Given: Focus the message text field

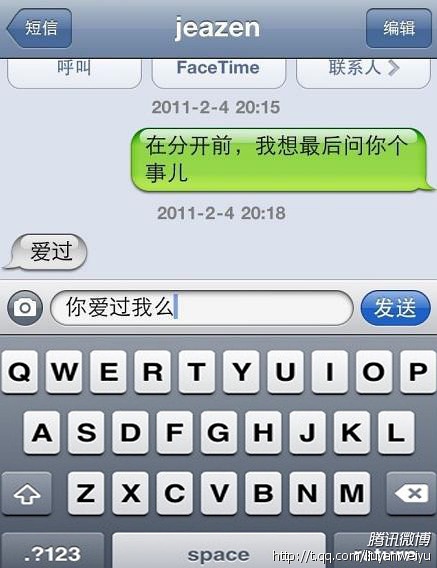Looking at the screenshot, I should [202, 308].
